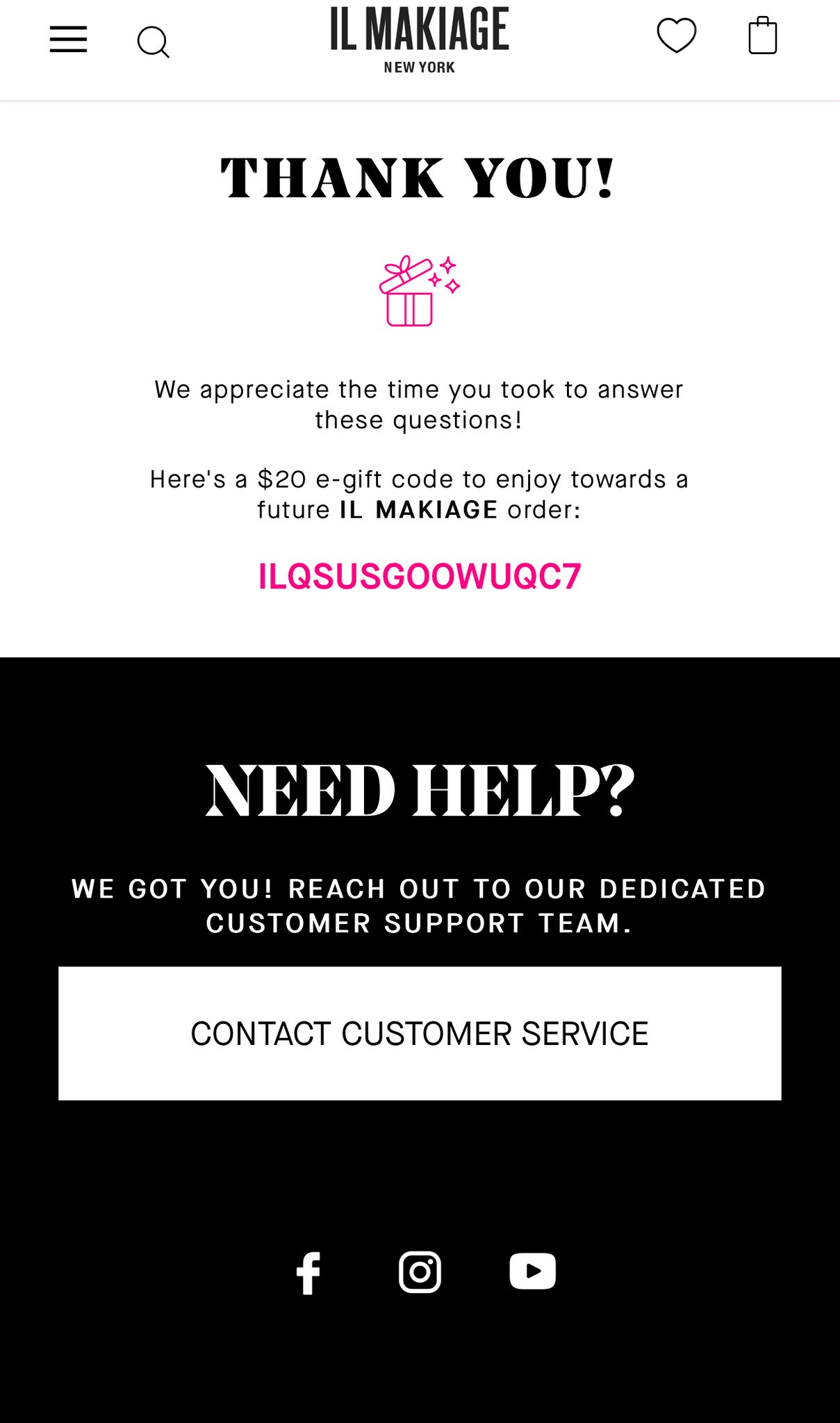
Task: Go to IL MAKIAGE home via logo
Action: pos(420,39)
